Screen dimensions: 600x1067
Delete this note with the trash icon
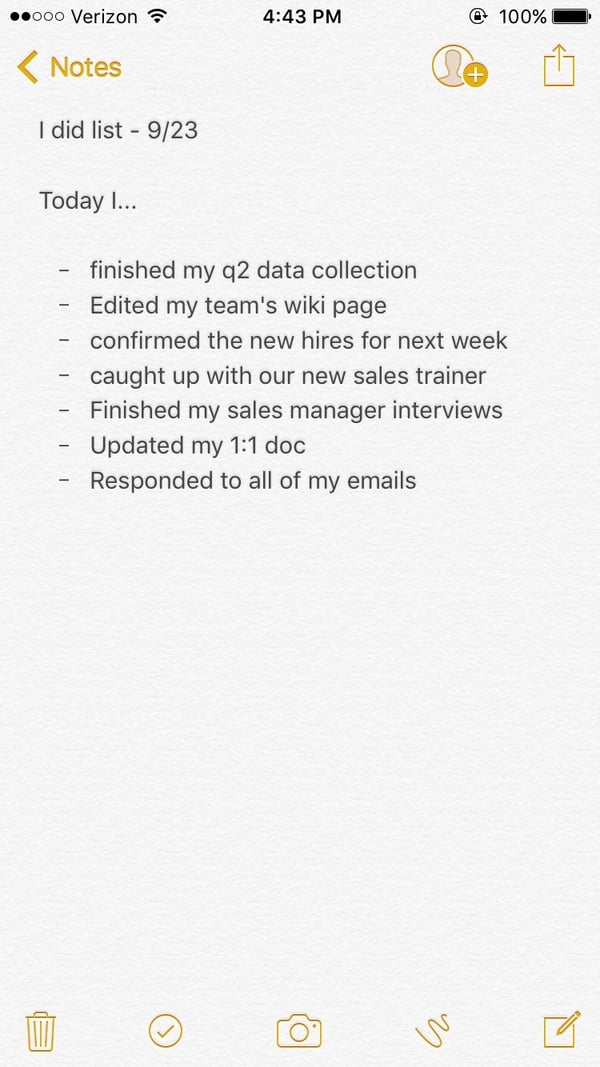tap(41, 1030)
